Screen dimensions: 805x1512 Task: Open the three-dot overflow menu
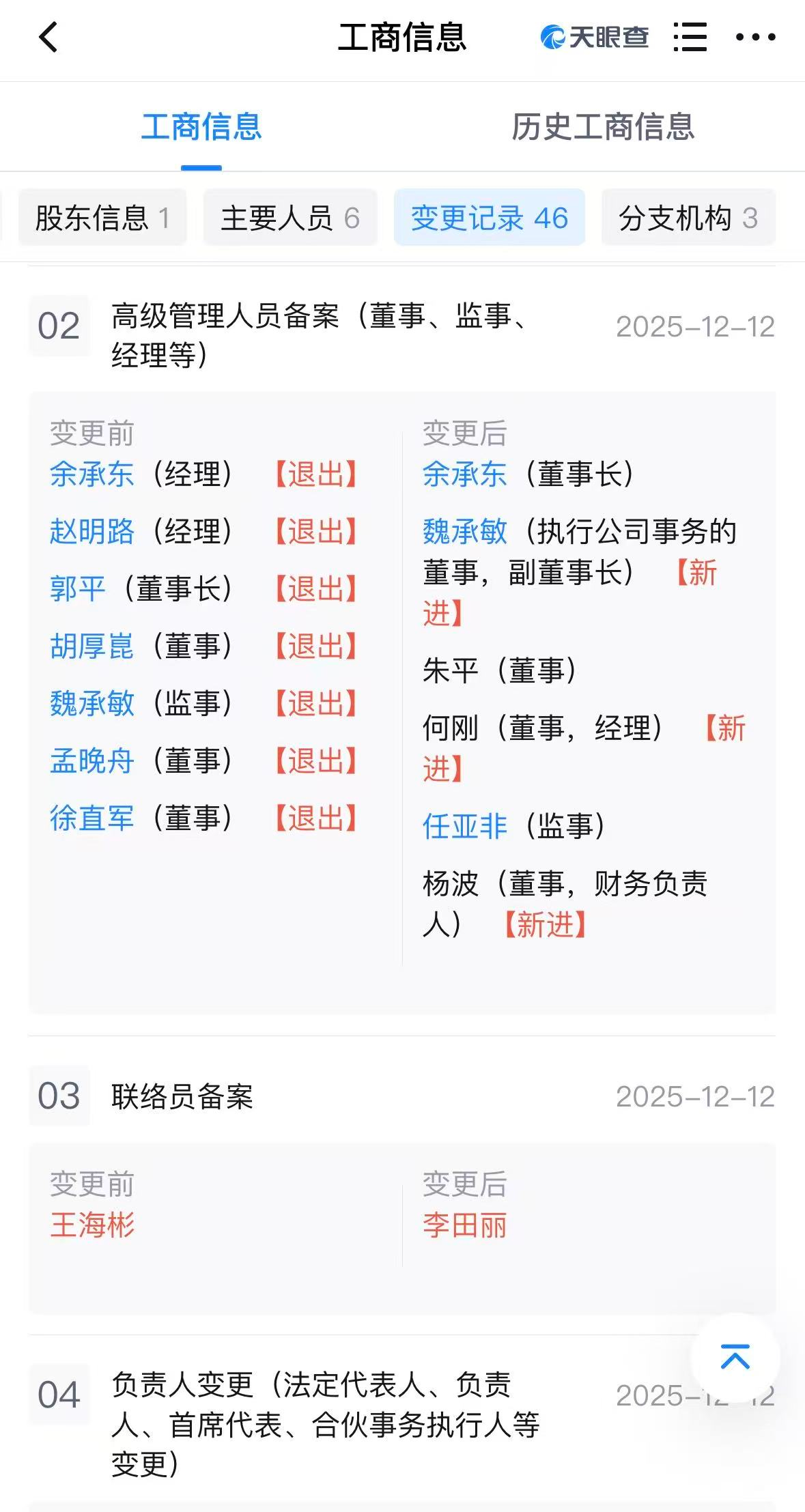(755, 37)
